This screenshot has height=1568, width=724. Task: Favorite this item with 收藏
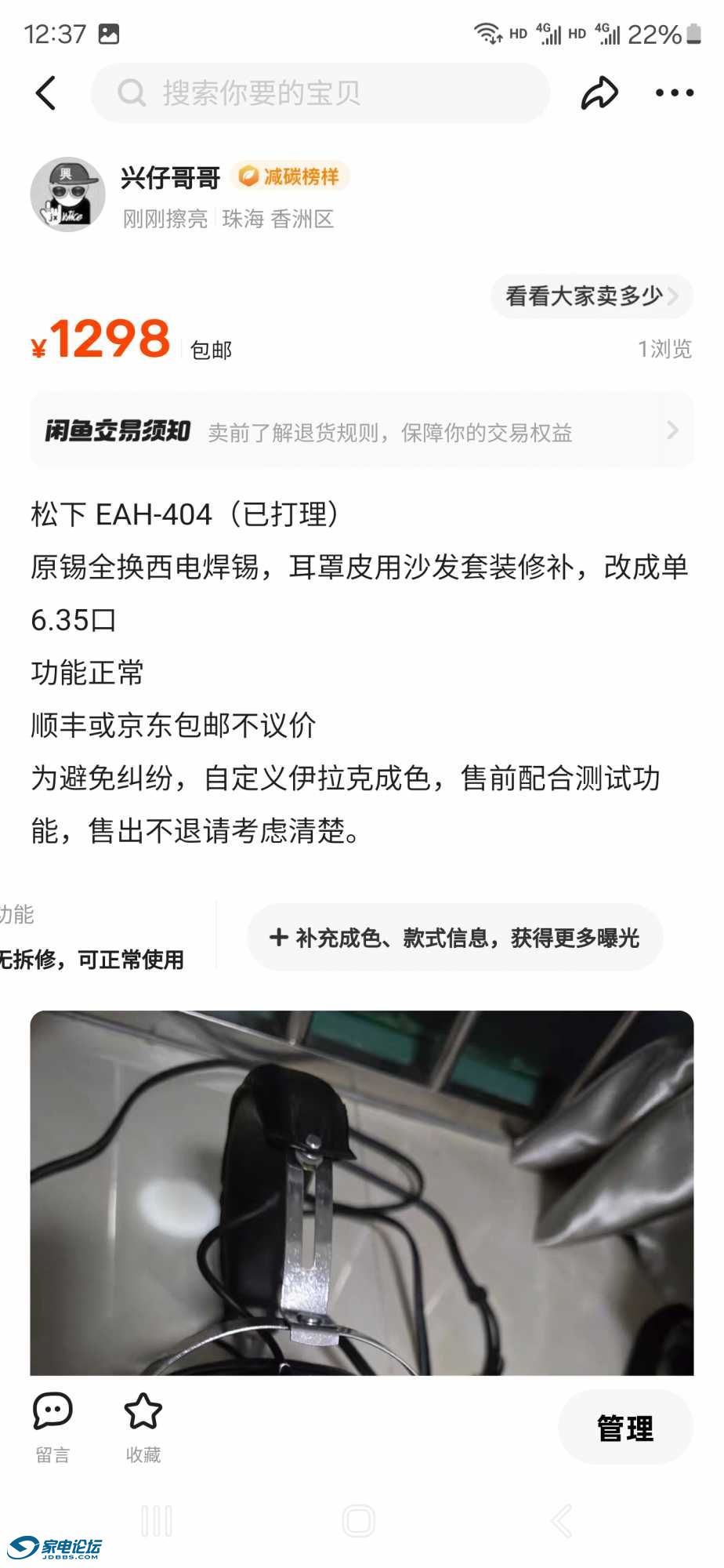pos(143,1427)
